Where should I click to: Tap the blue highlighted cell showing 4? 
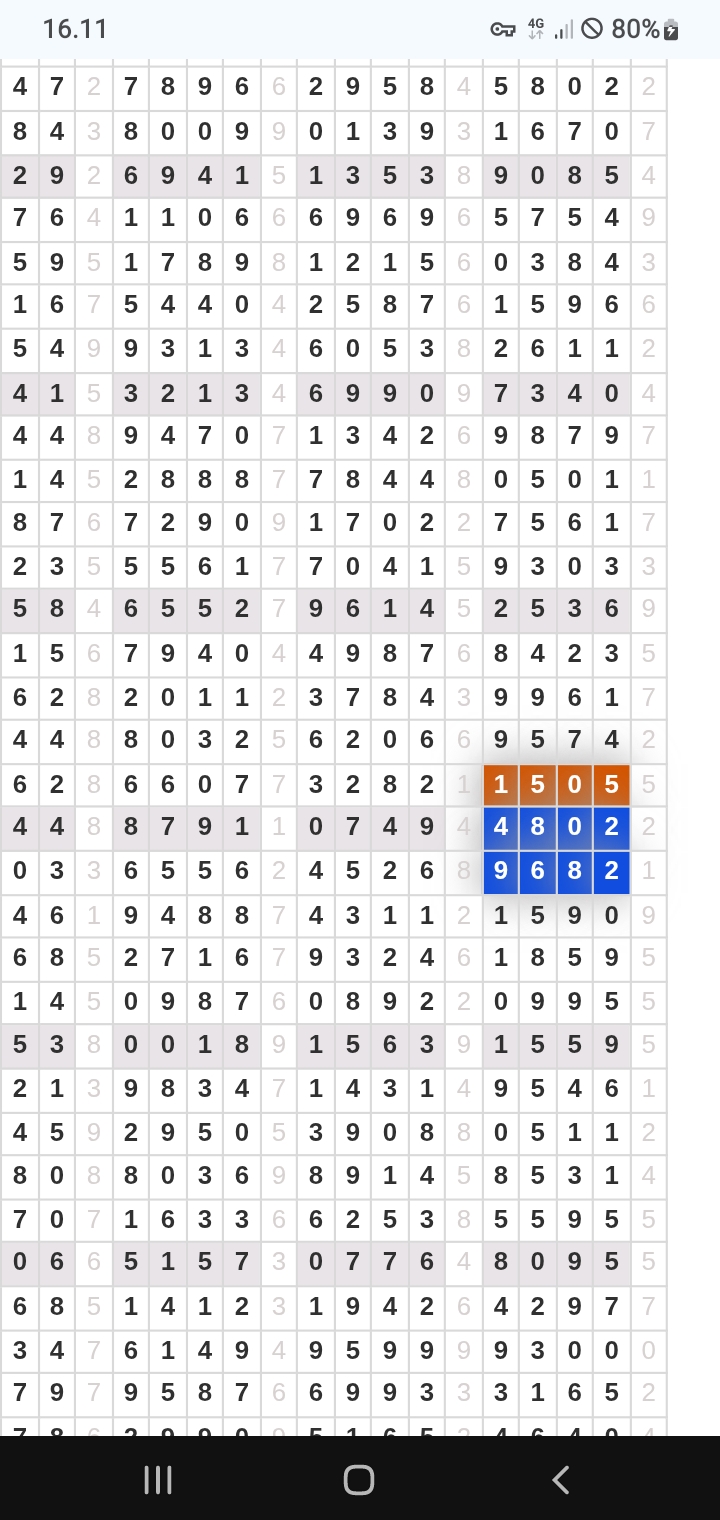501,828
